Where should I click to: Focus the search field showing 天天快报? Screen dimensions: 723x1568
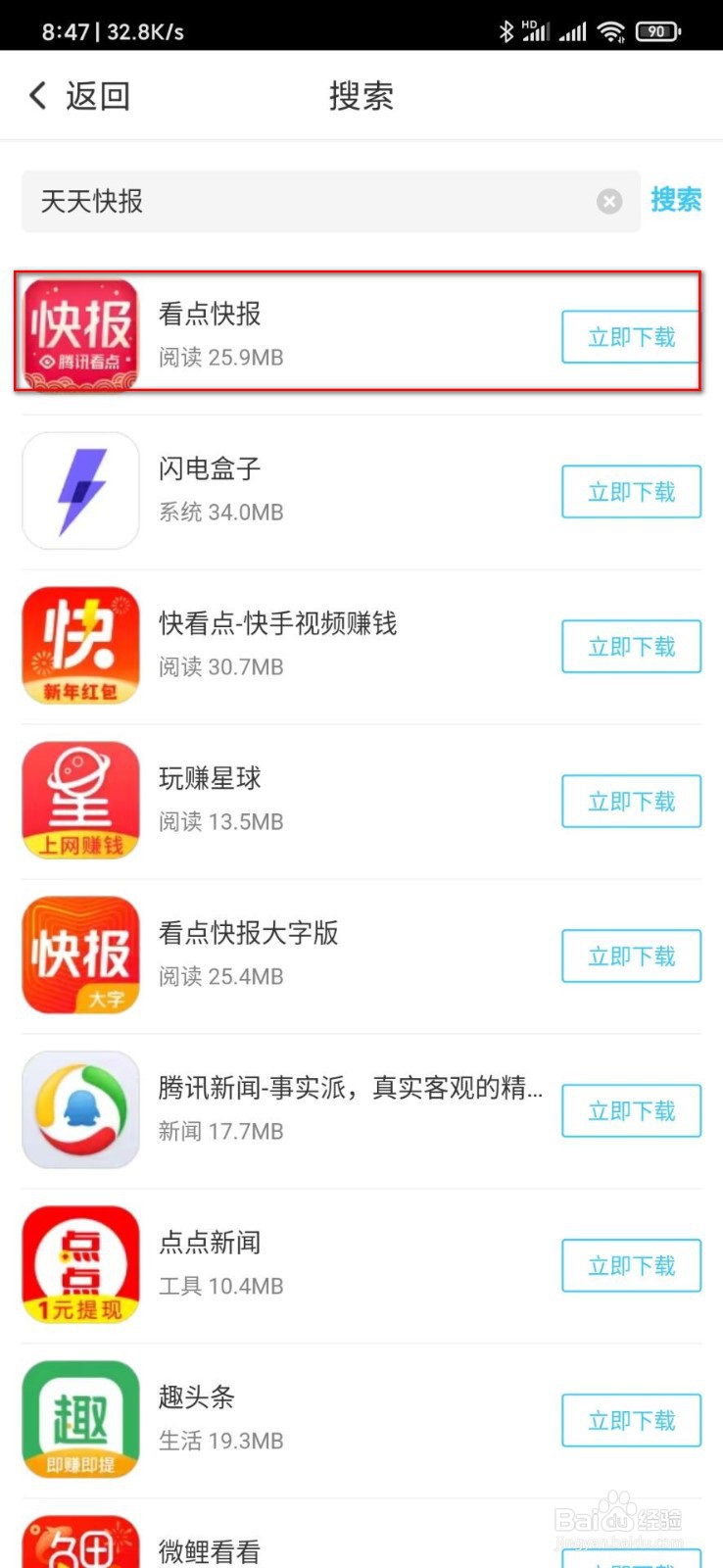(331, 201)
